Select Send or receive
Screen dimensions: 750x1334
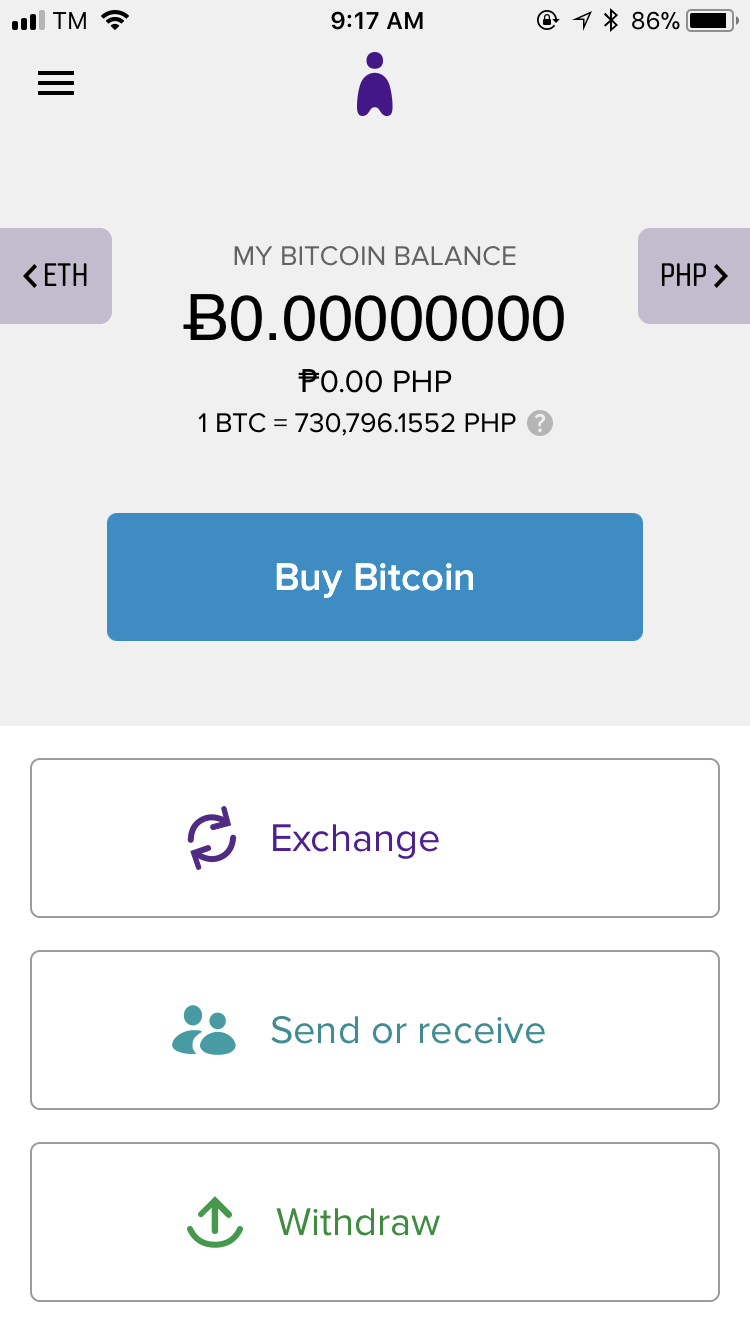374,1030
